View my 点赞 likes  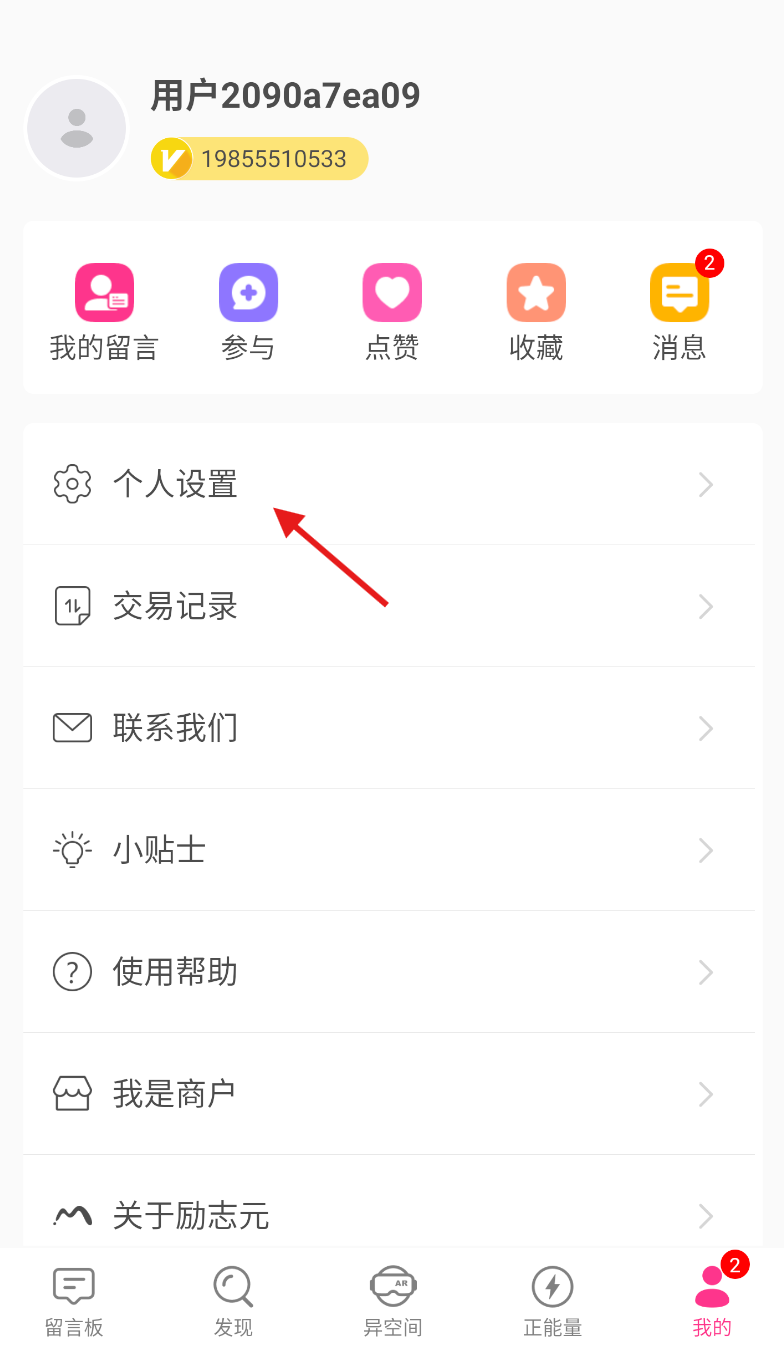click(392, 312)
